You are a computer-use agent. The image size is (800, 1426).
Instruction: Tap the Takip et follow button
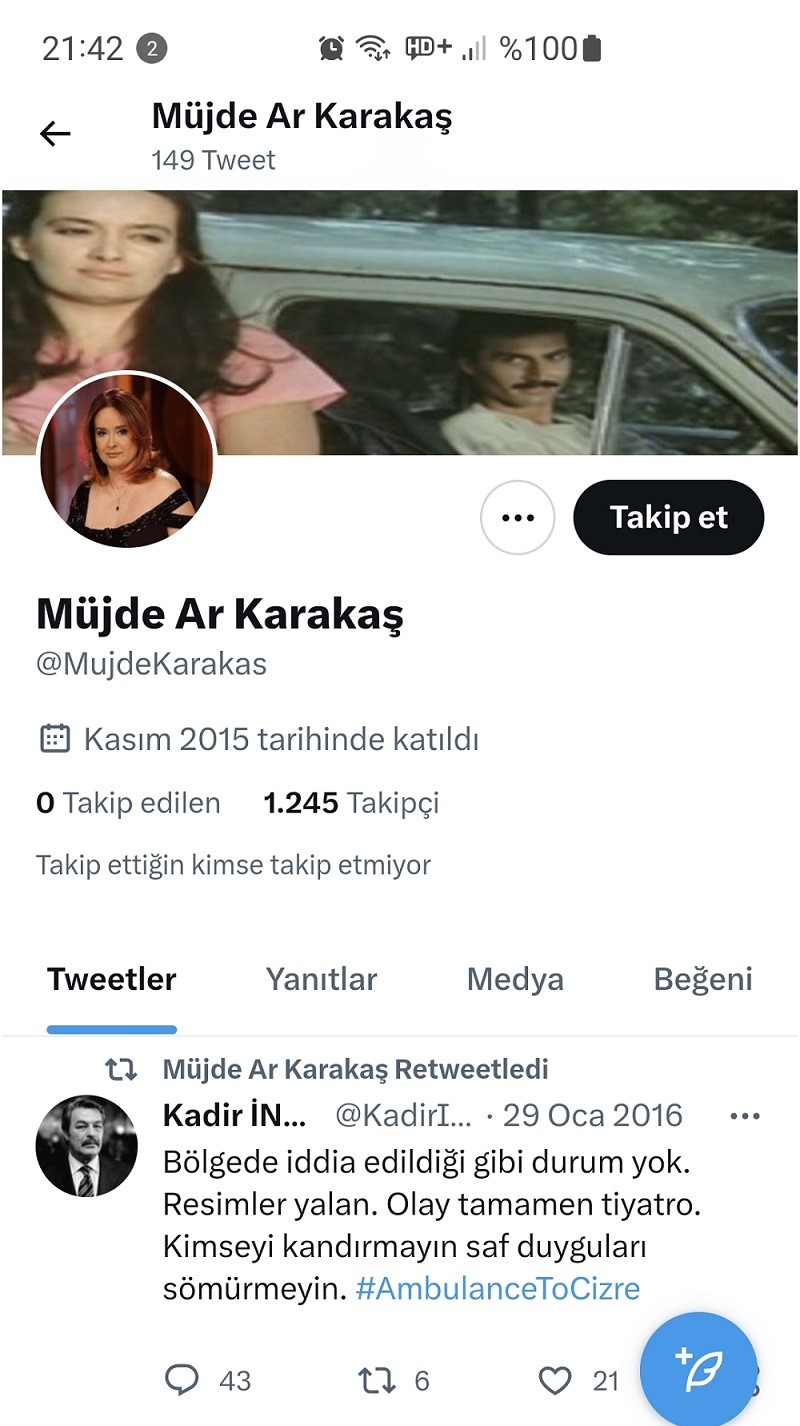coord(668,518)
